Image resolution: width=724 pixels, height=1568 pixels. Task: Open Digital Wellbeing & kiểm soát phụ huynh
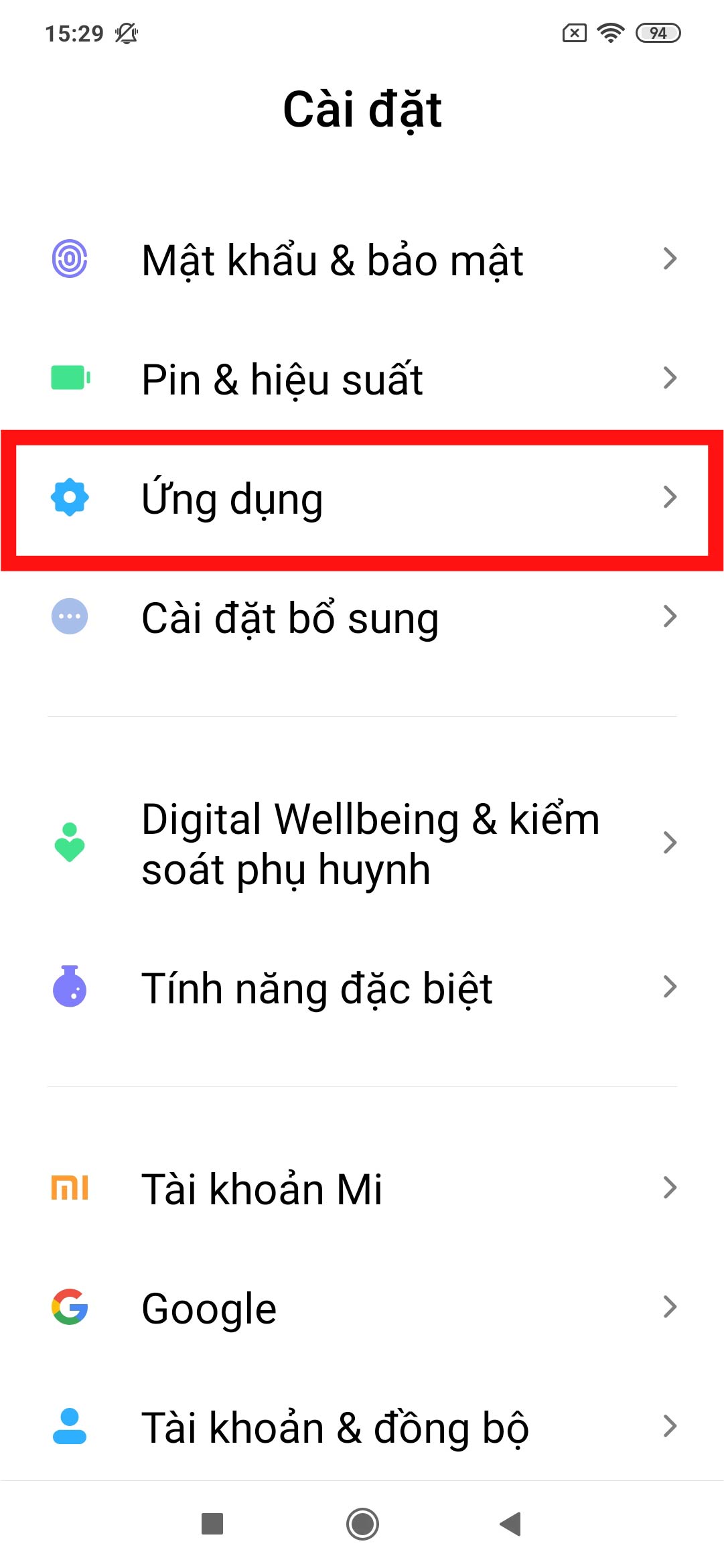point(362,844)
